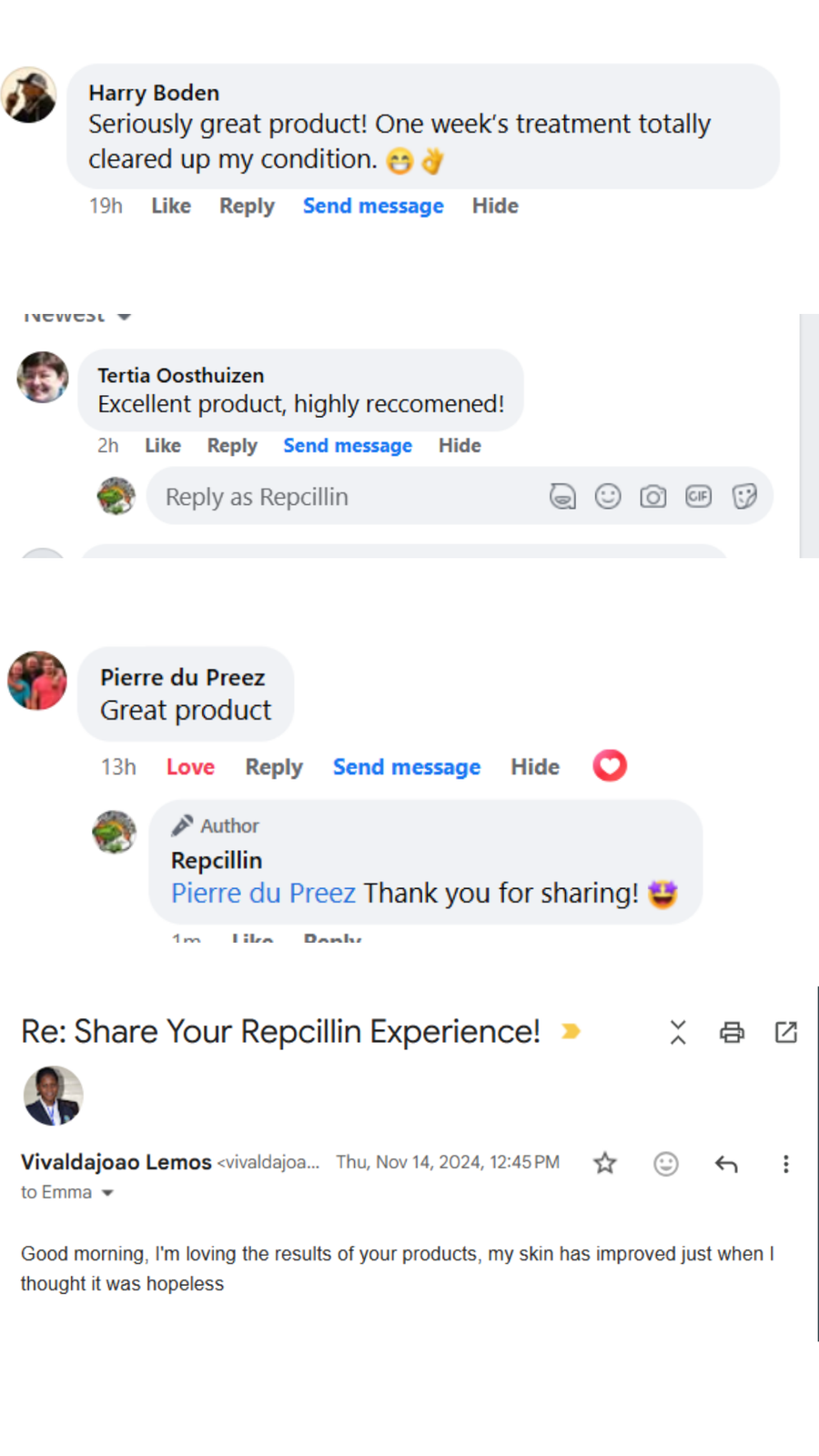This screenshot has height=1456, width=819.
Task: Open the sender name truncation for Vivaldajoao
Action: (x=271, y=1162)
